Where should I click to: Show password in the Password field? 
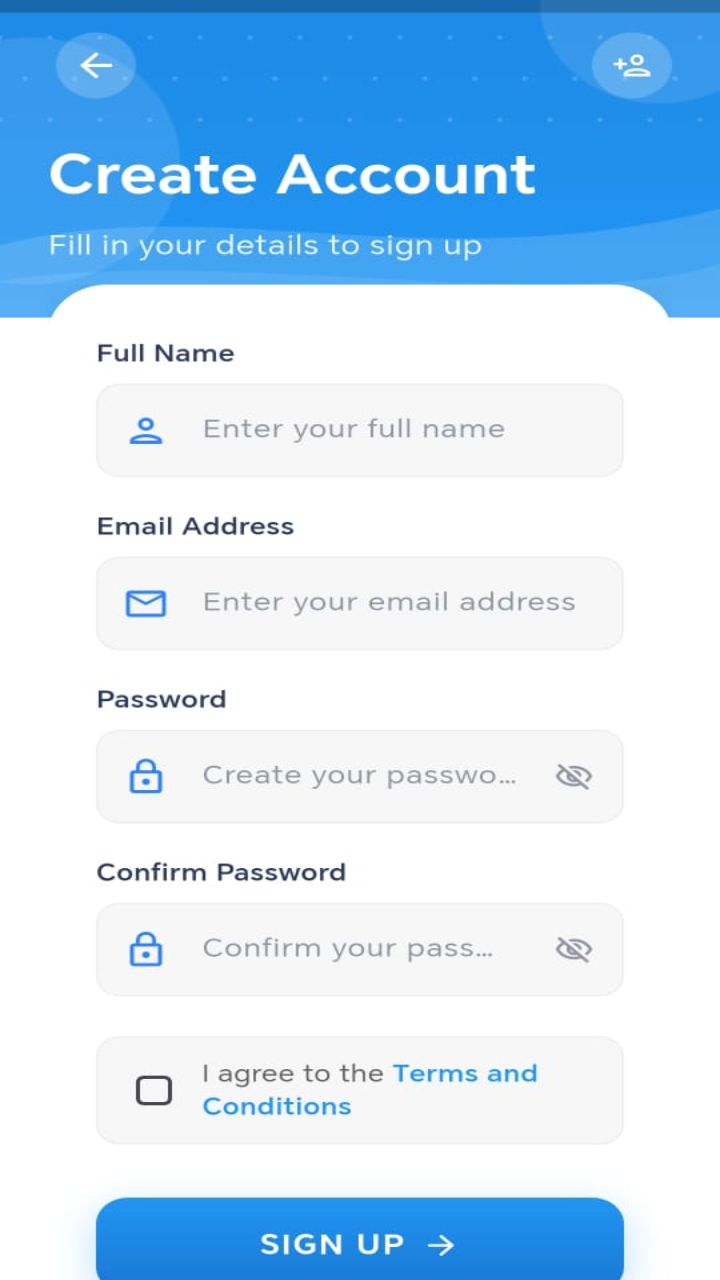coord(574,776)
